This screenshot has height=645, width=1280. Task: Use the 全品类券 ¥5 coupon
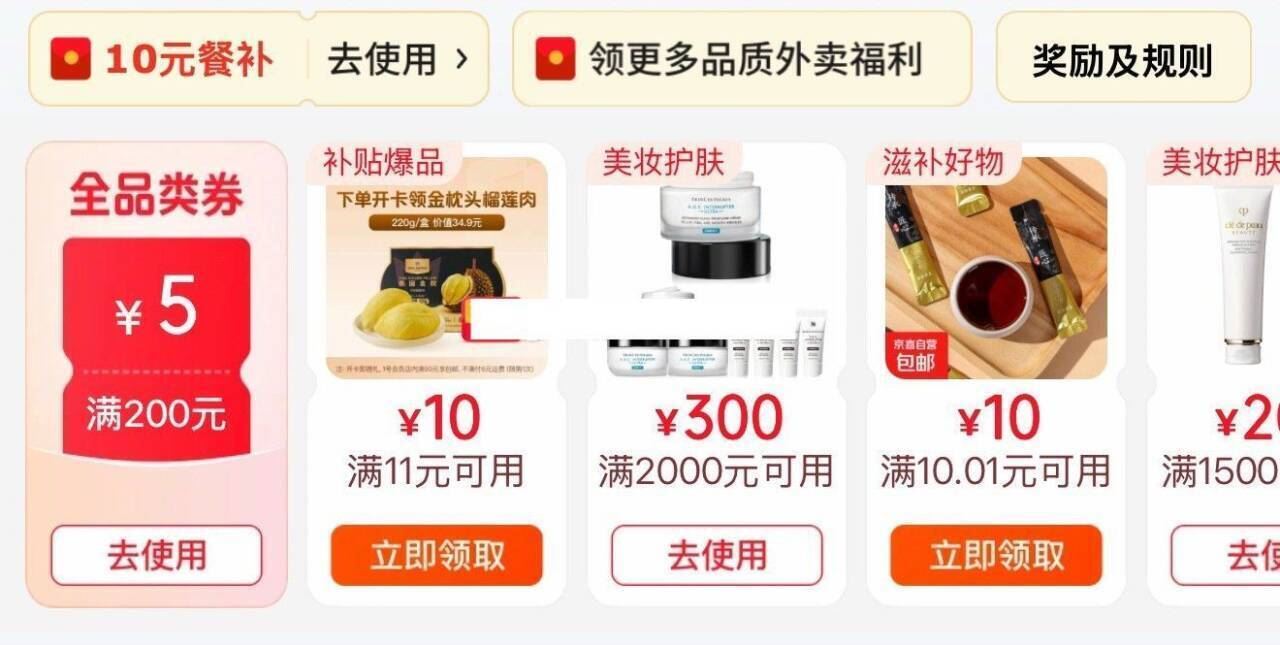pyautogui.click(x=156, y=555)
